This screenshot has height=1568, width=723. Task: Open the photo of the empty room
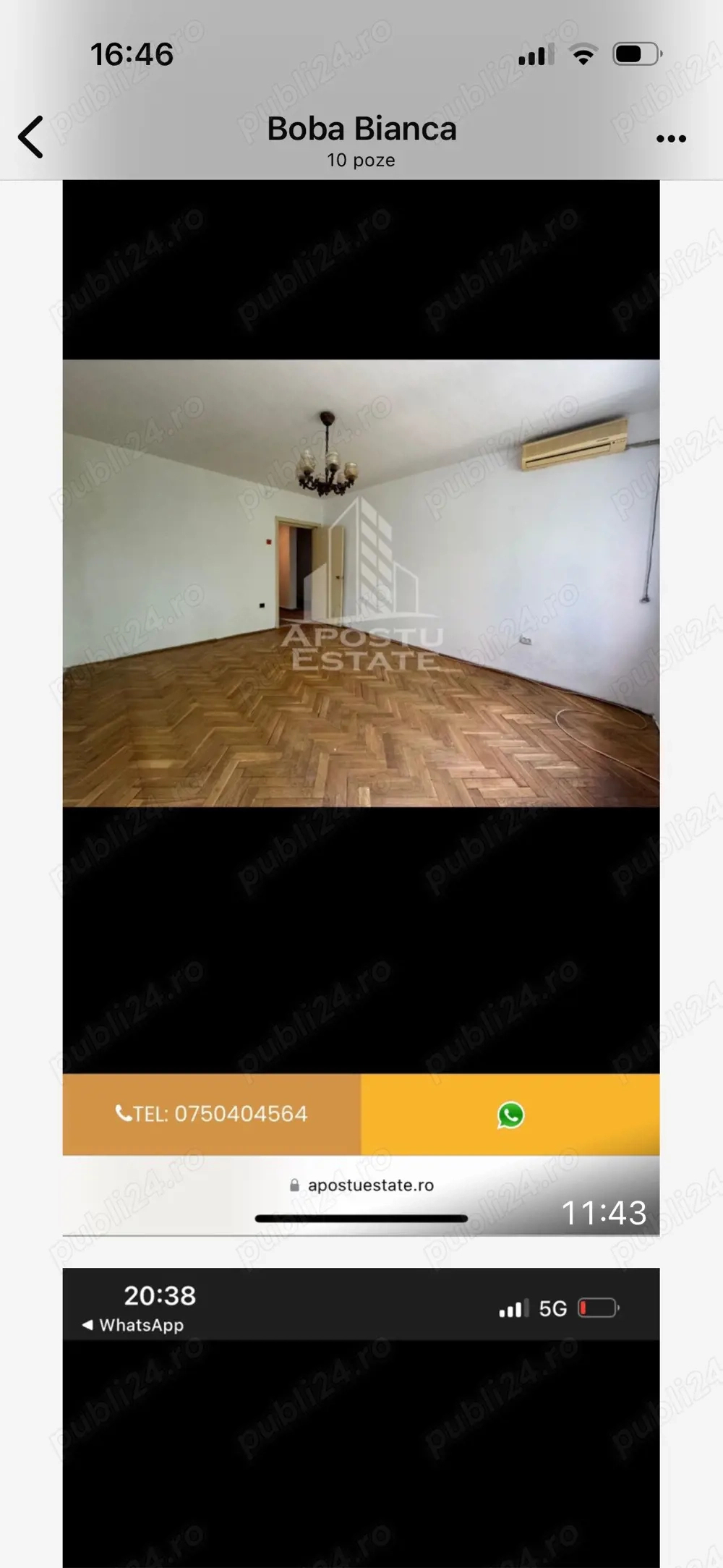pos(361,583)
